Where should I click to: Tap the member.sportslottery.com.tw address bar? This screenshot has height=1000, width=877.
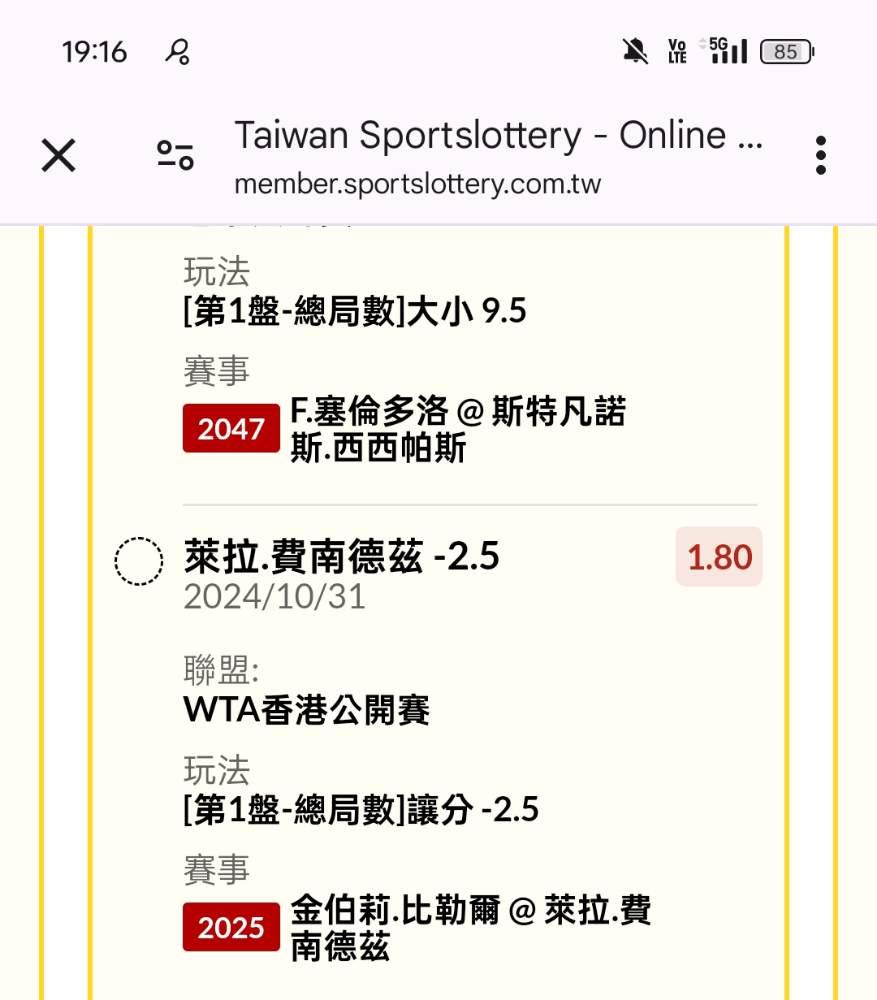(417, 185)
